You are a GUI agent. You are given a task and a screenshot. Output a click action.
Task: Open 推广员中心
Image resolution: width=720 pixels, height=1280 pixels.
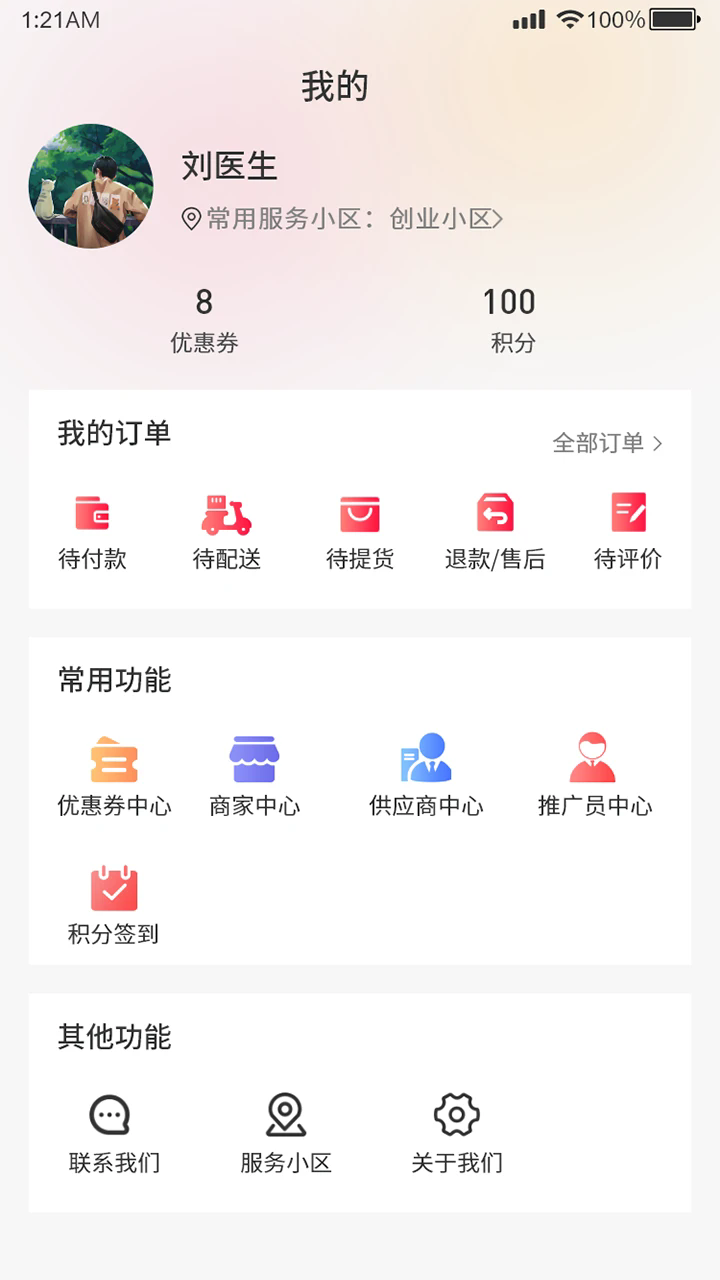click(x=594, y=776)
